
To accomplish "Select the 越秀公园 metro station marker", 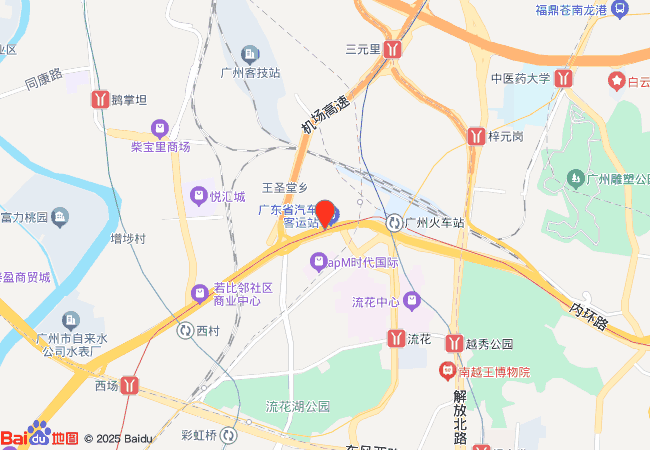I will (454, 344).
